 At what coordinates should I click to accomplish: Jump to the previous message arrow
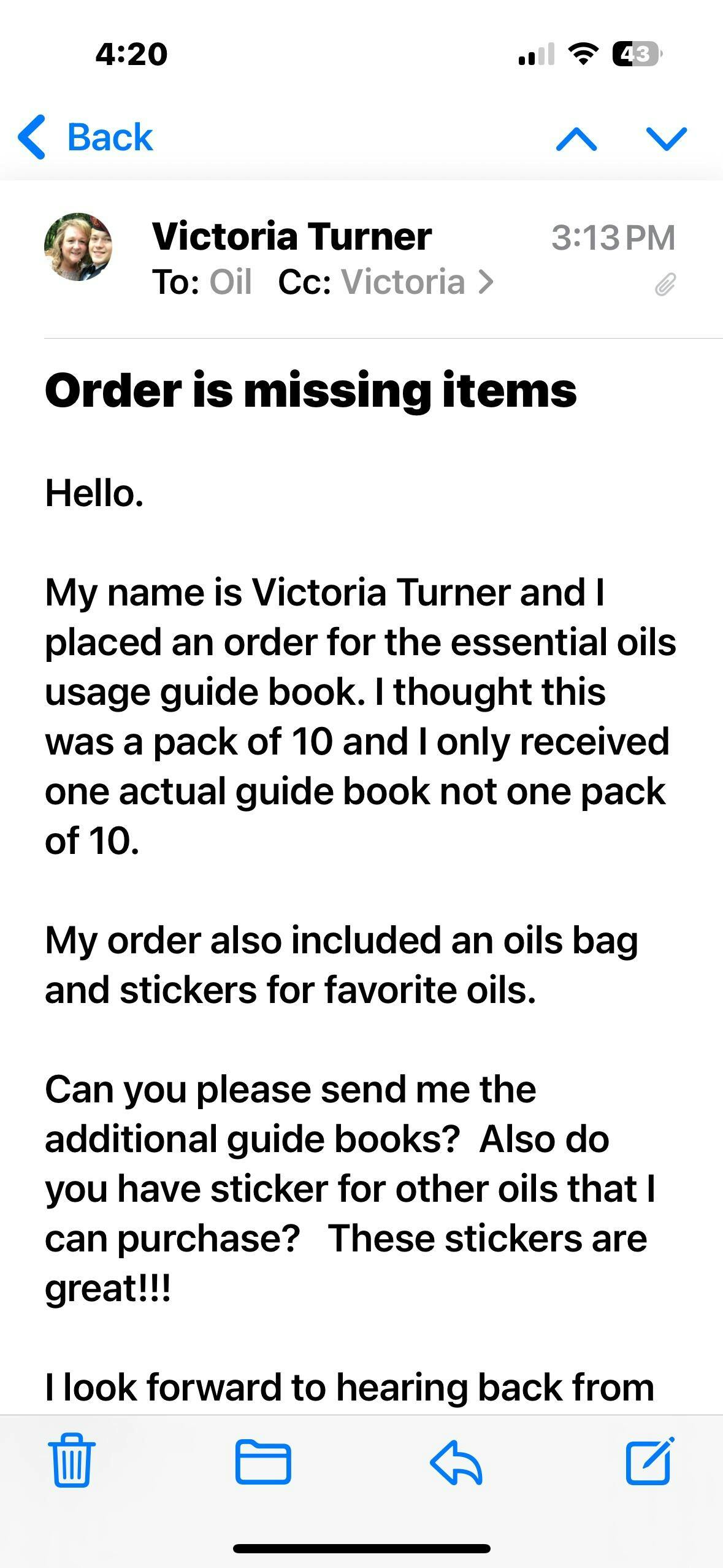576,139
